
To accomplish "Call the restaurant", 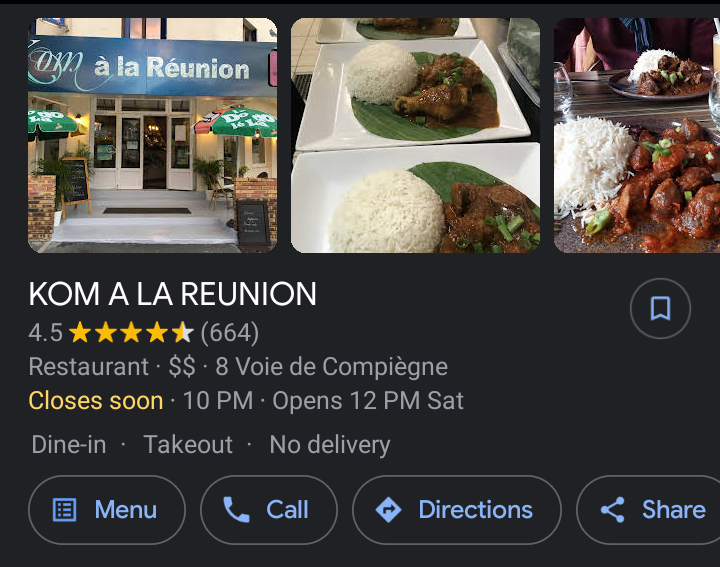I will (x=268, y=510).
